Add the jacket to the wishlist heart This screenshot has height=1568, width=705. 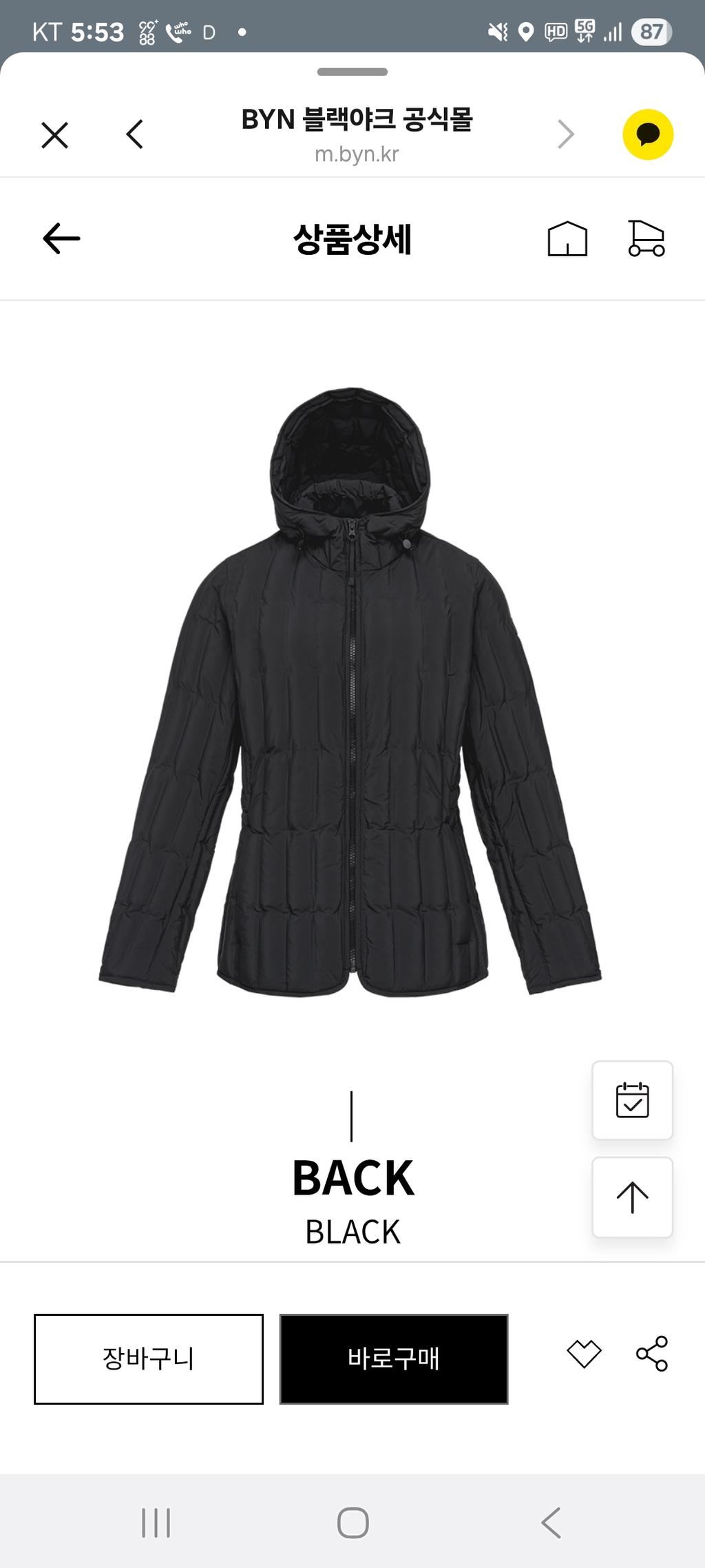tap(584, 1353)
